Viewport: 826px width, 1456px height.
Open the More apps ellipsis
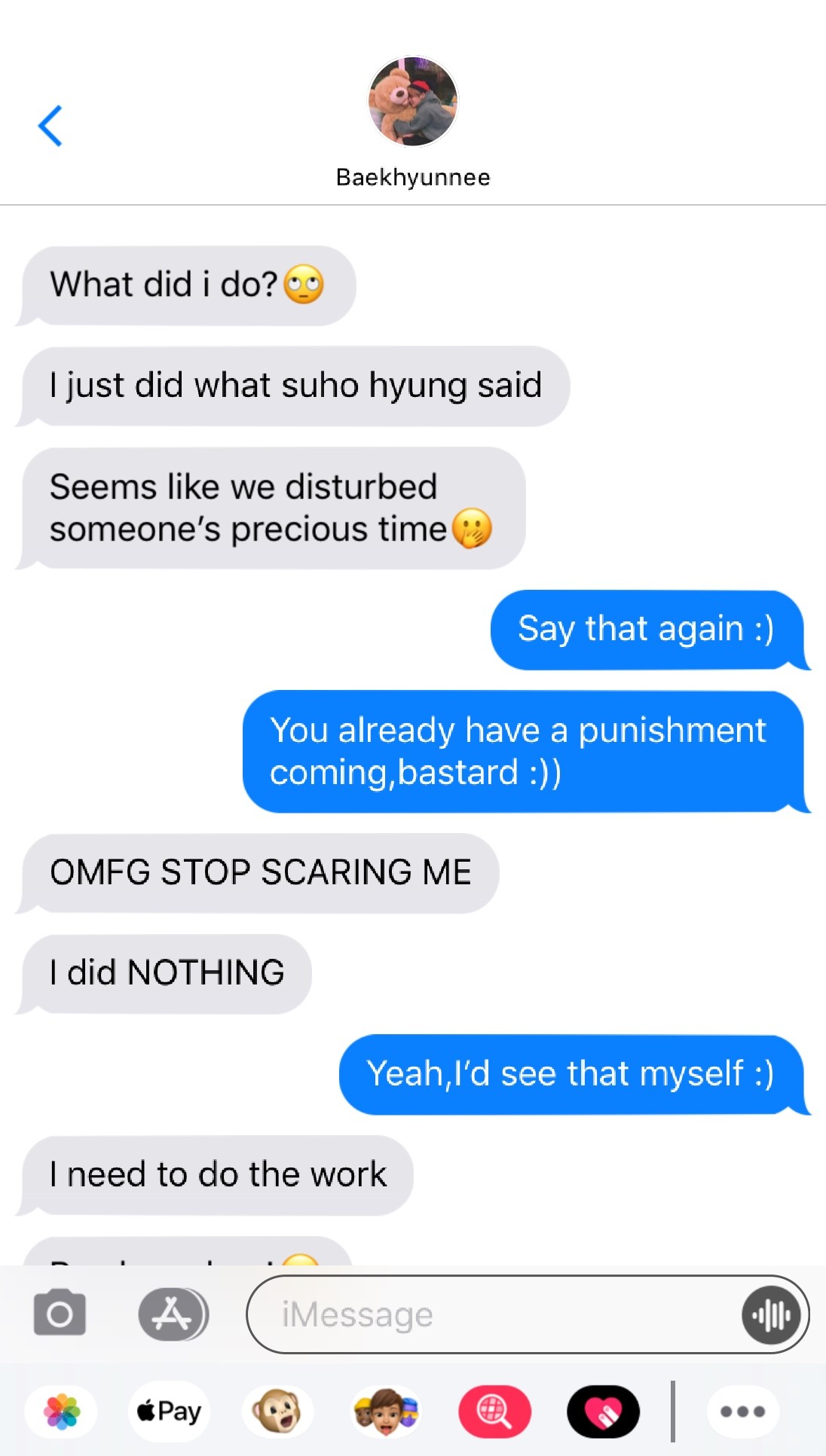[742, 1411]
